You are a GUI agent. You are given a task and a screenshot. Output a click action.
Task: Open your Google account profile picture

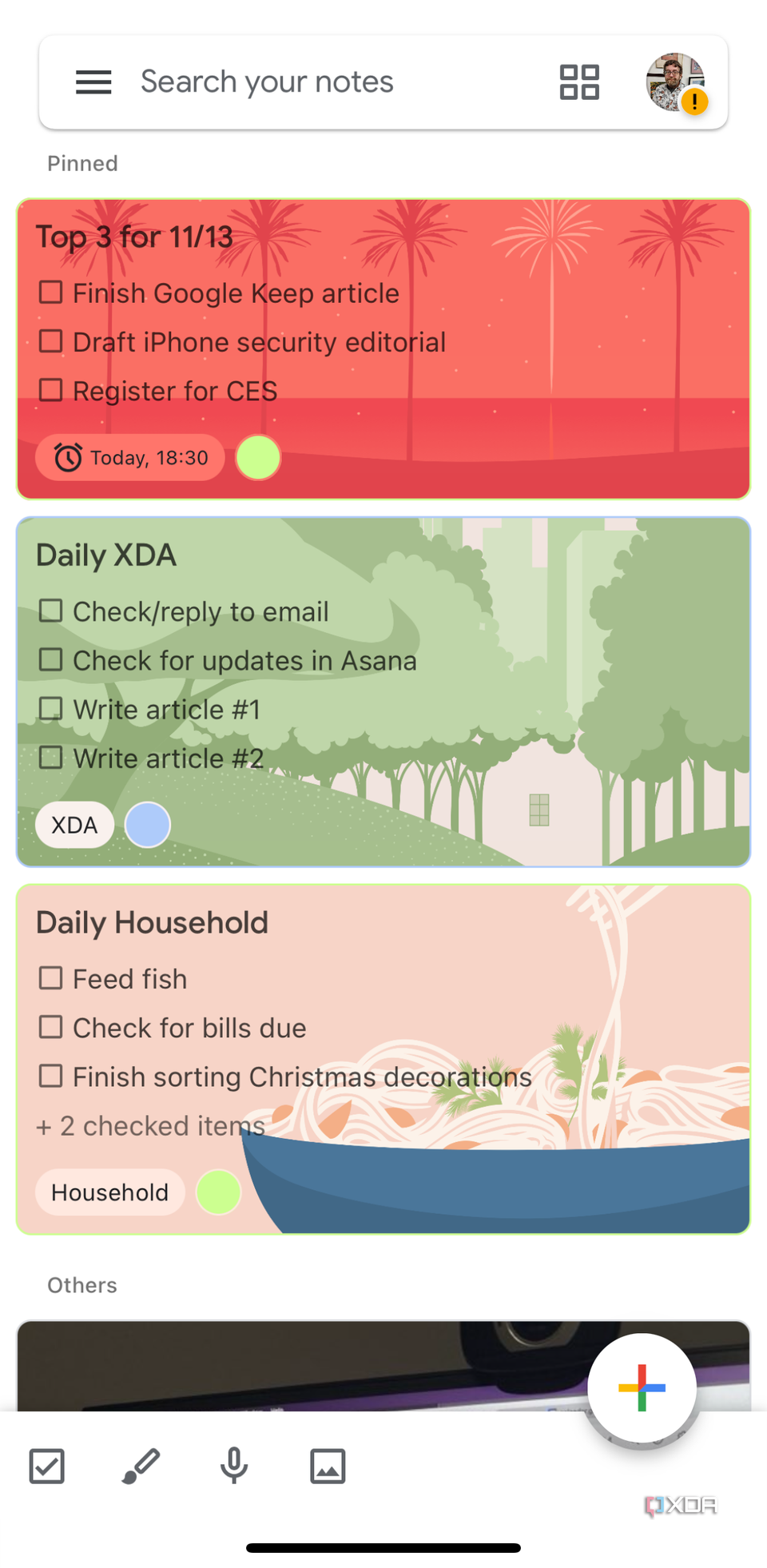tap(674, 81)
